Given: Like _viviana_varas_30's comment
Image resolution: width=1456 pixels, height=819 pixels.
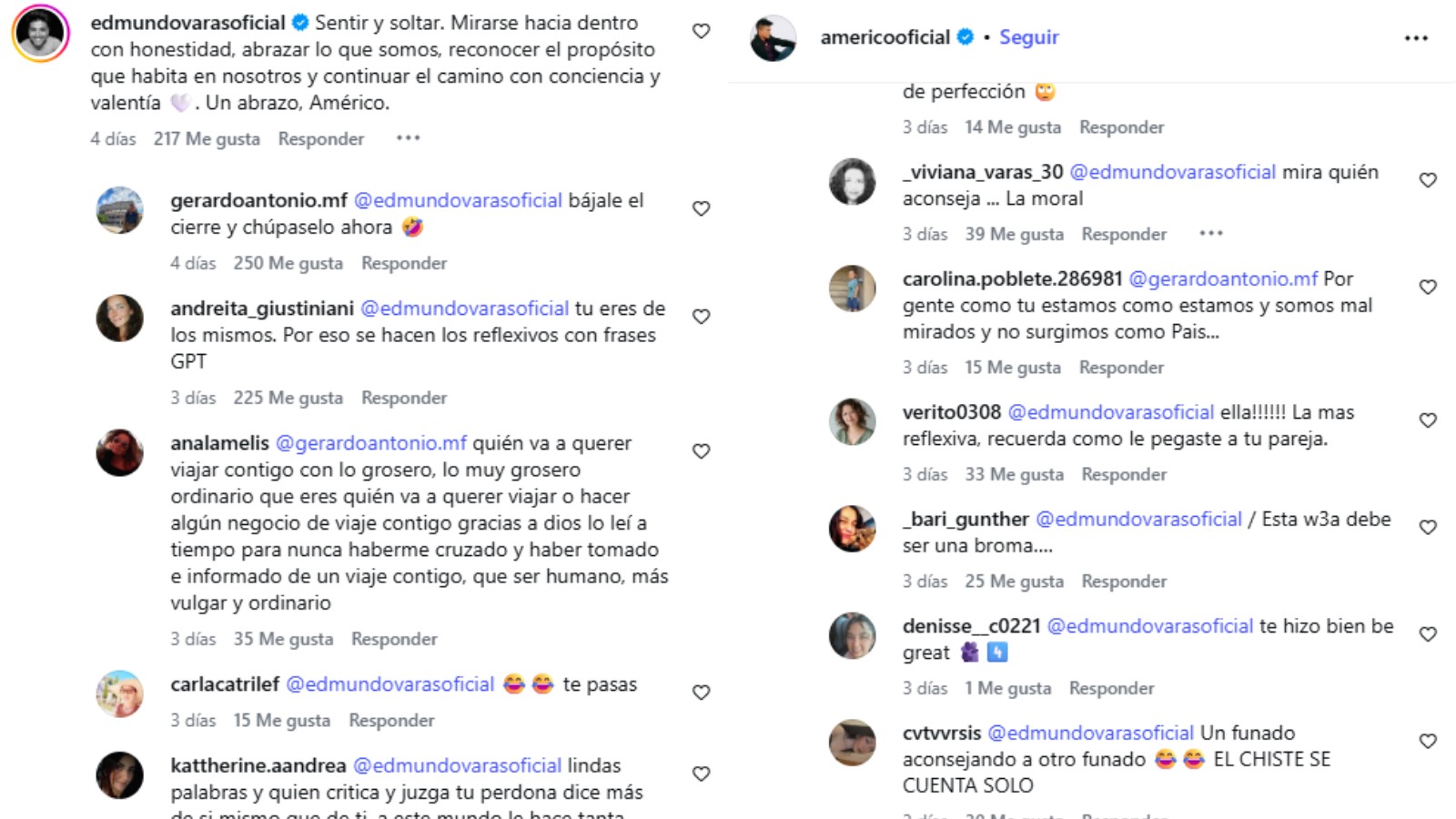Looking at the screenshot, I should pos(1428,180).
